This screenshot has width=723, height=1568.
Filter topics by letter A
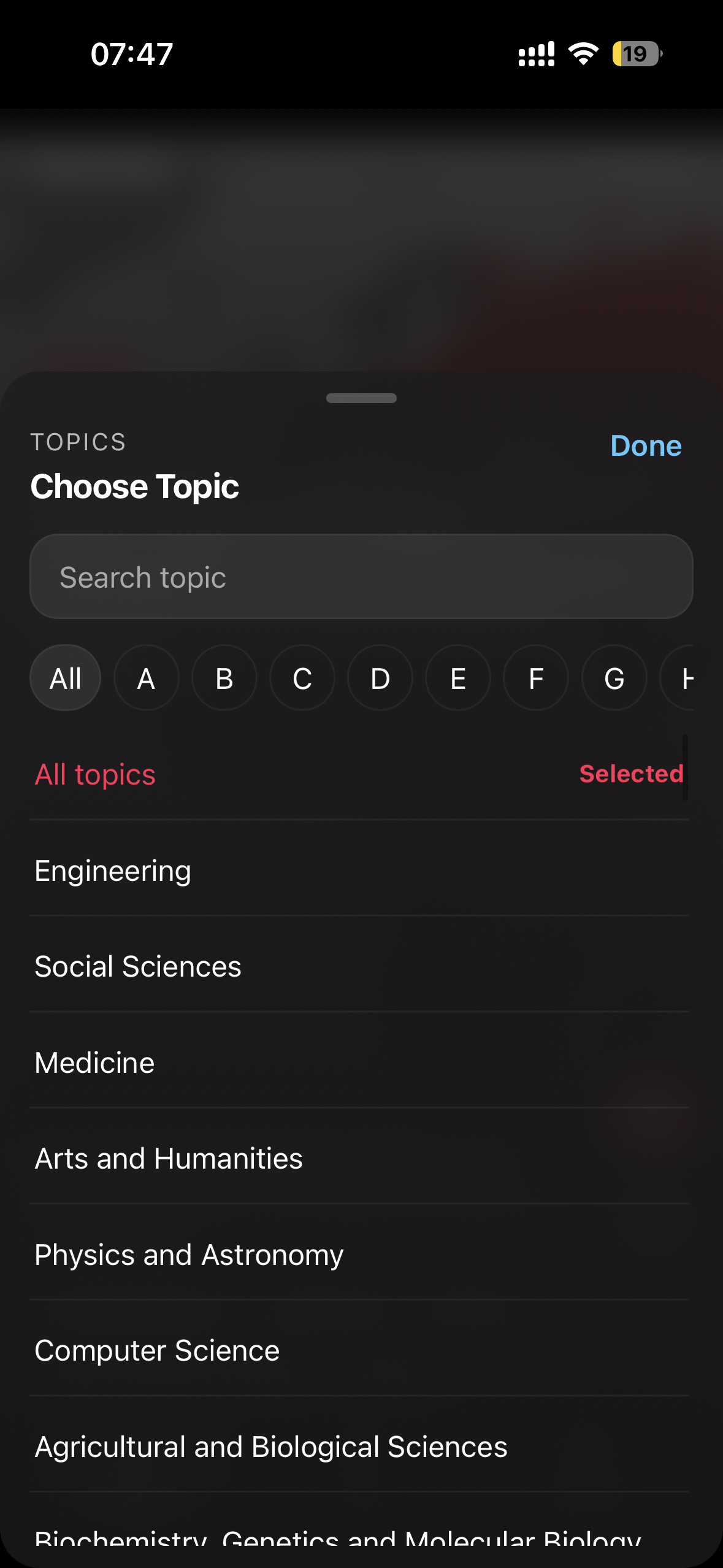145,678
